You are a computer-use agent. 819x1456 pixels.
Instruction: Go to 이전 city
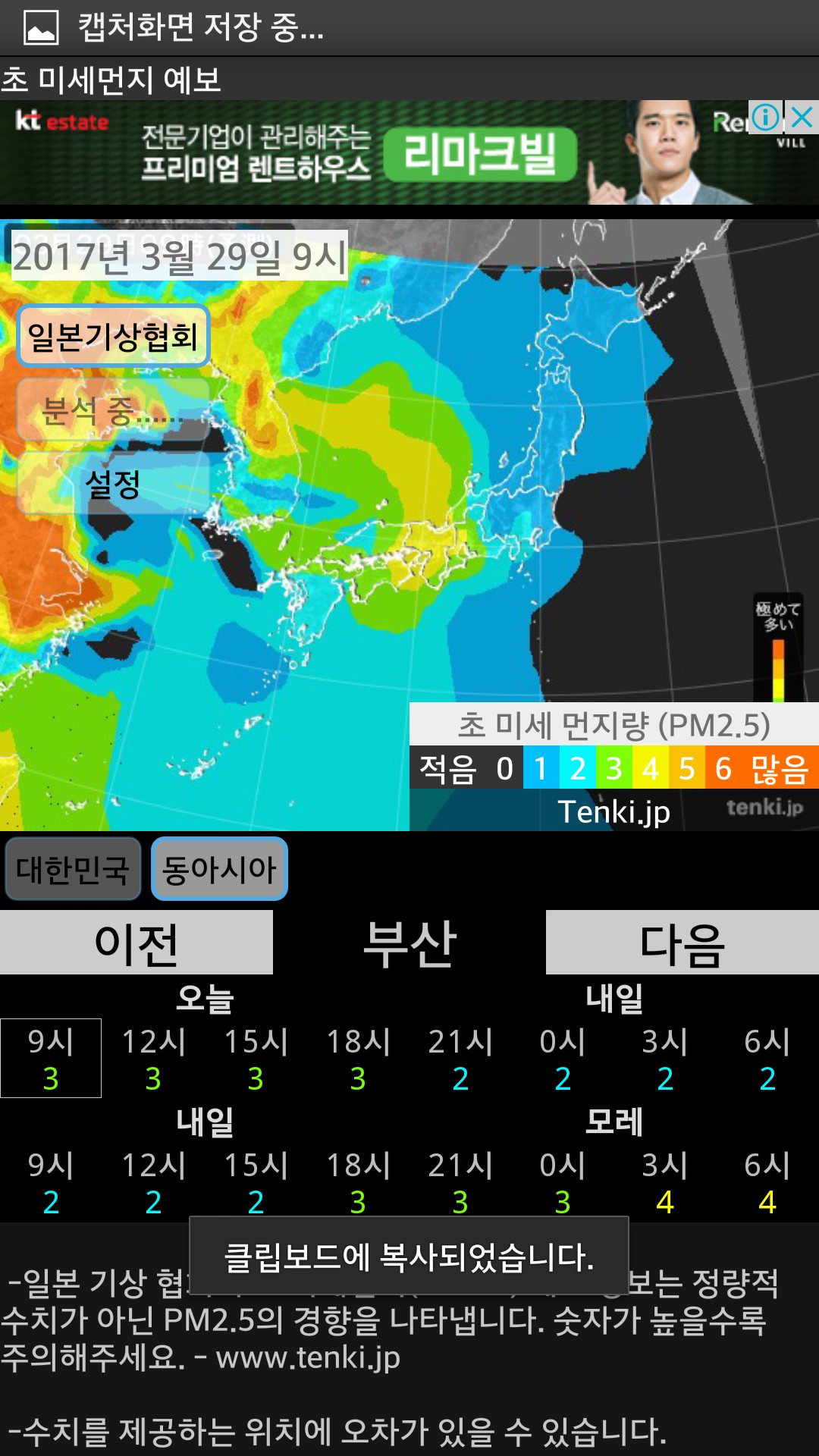pos(136,943)
